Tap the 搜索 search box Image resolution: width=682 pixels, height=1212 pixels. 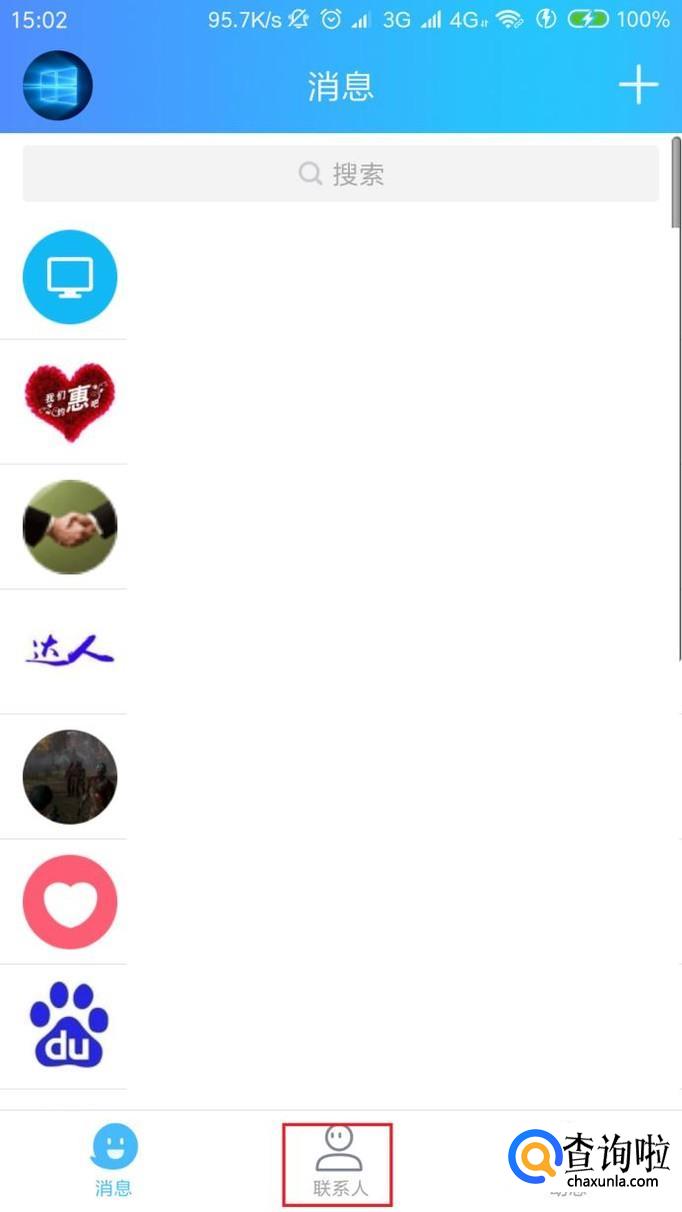click(x=341, y=175)
